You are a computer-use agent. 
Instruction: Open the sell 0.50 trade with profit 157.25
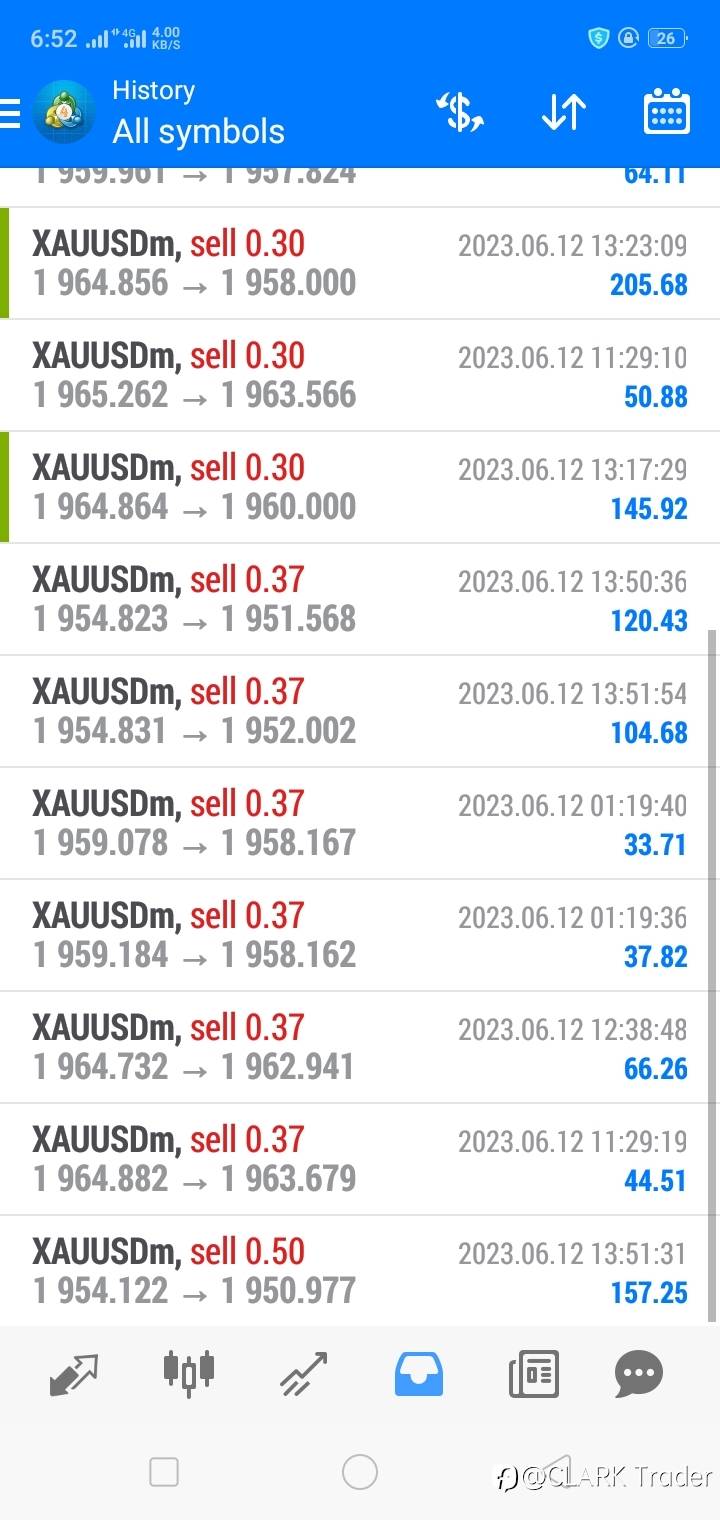[360, 1272]
